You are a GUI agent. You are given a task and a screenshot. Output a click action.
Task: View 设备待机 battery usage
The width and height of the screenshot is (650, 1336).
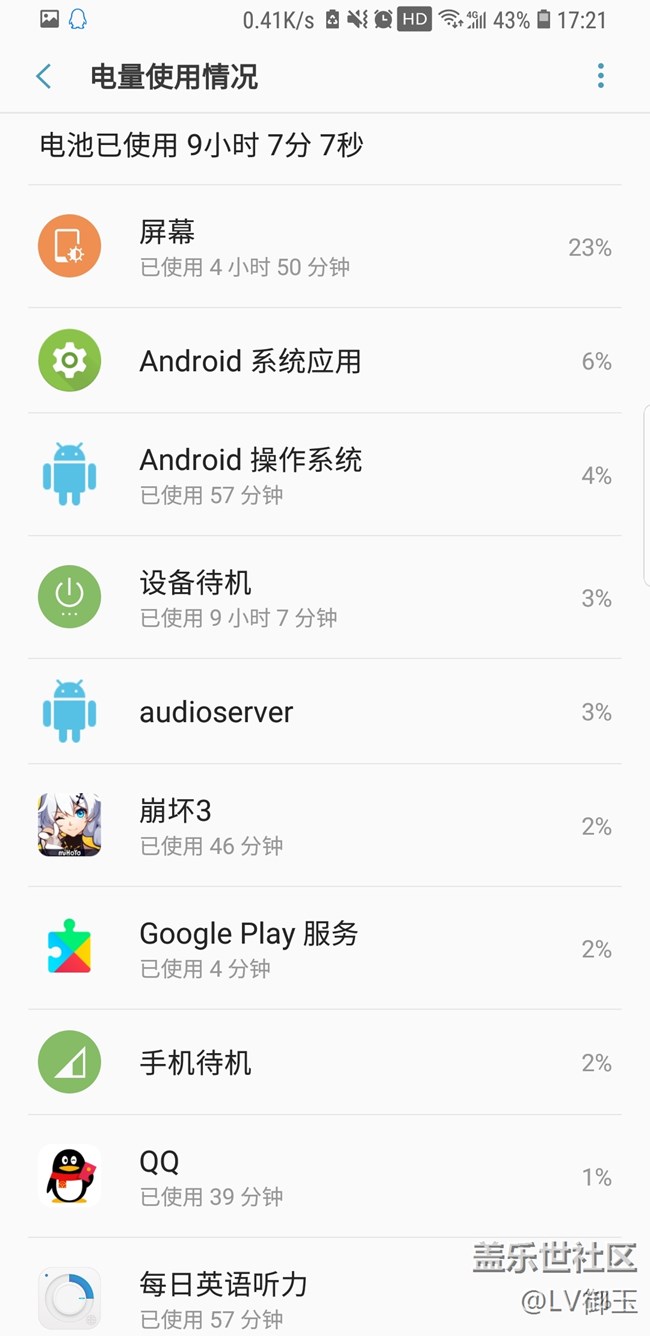pos(324,598)
